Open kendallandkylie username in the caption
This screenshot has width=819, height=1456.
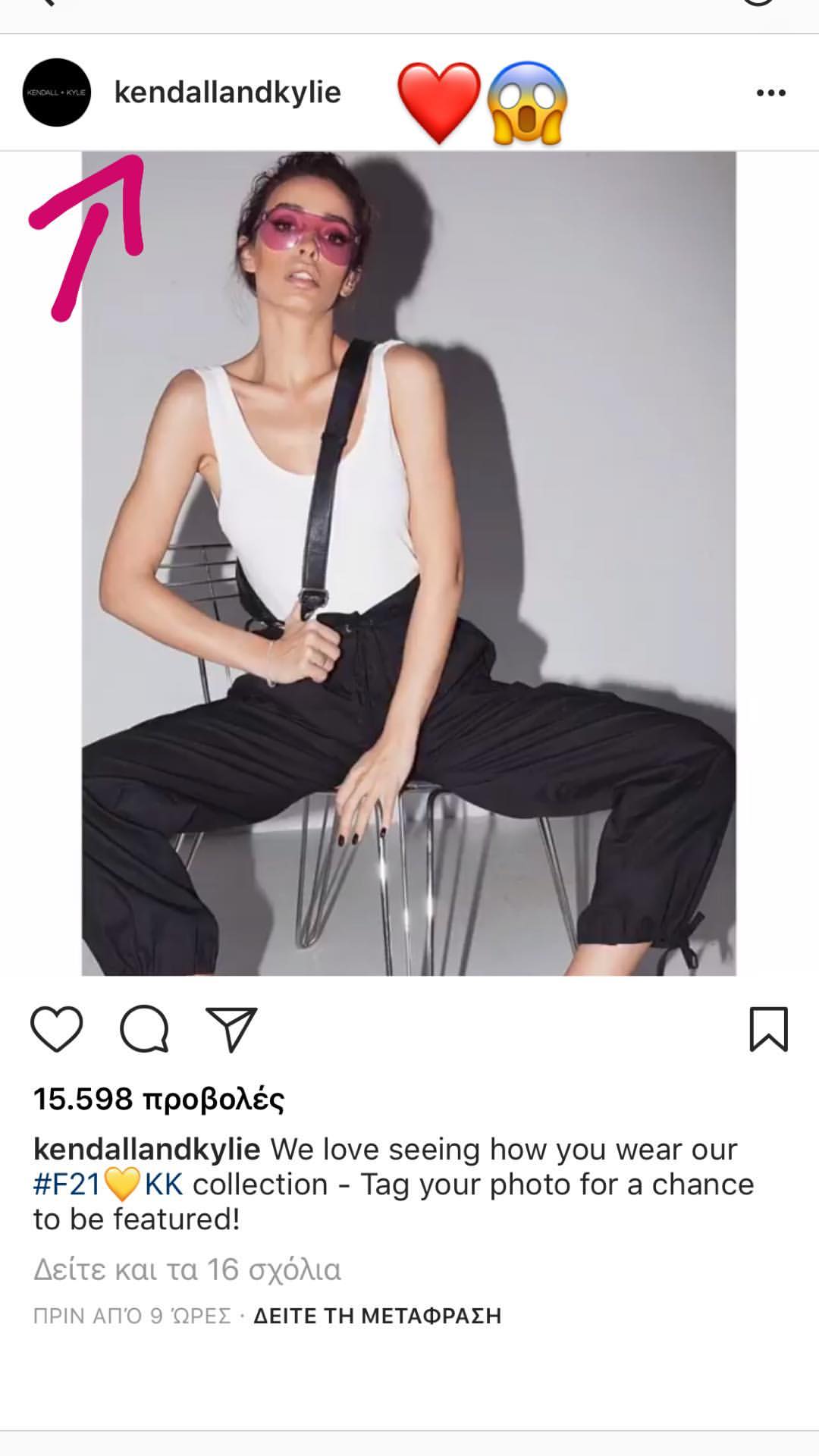point(147,1150)
